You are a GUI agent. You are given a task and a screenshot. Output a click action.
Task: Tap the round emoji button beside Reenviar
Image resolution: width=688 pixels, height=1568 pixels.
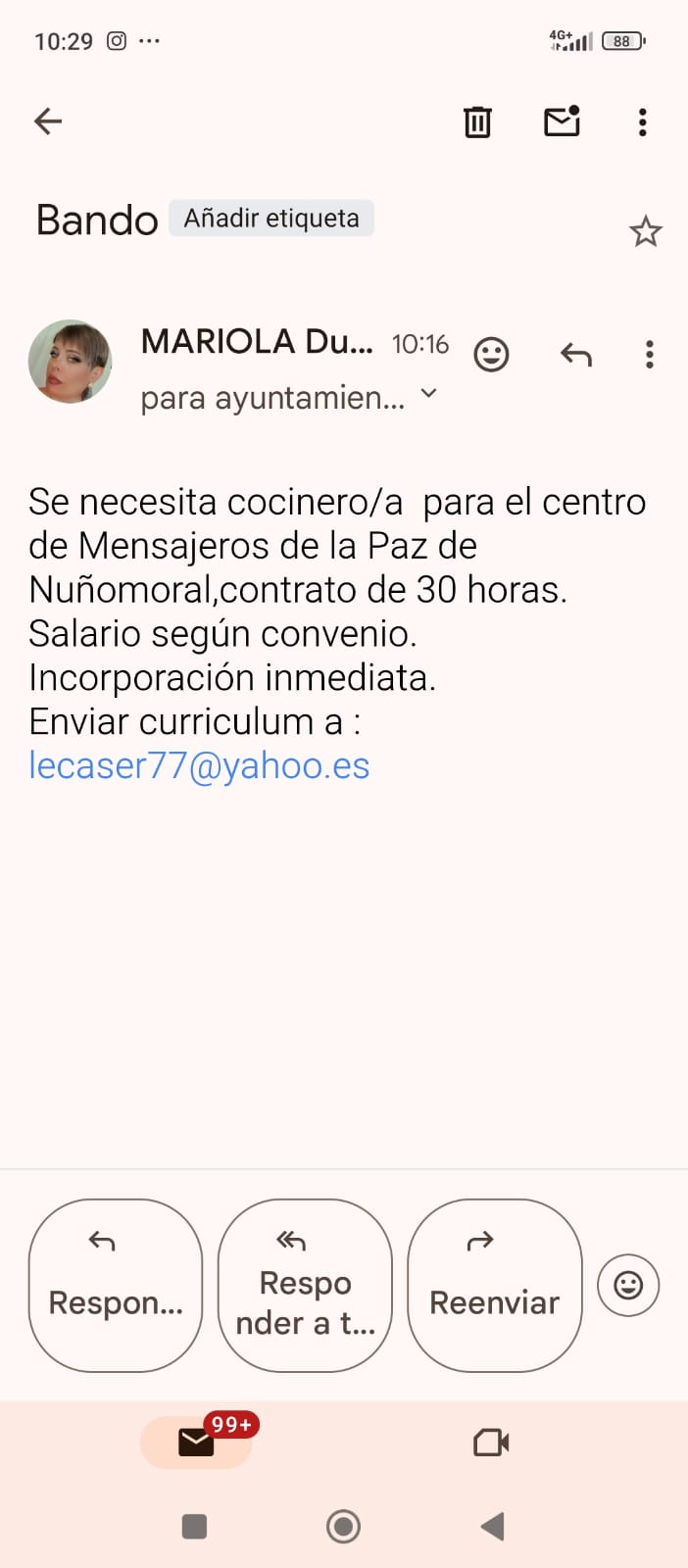click(628, 1285)
